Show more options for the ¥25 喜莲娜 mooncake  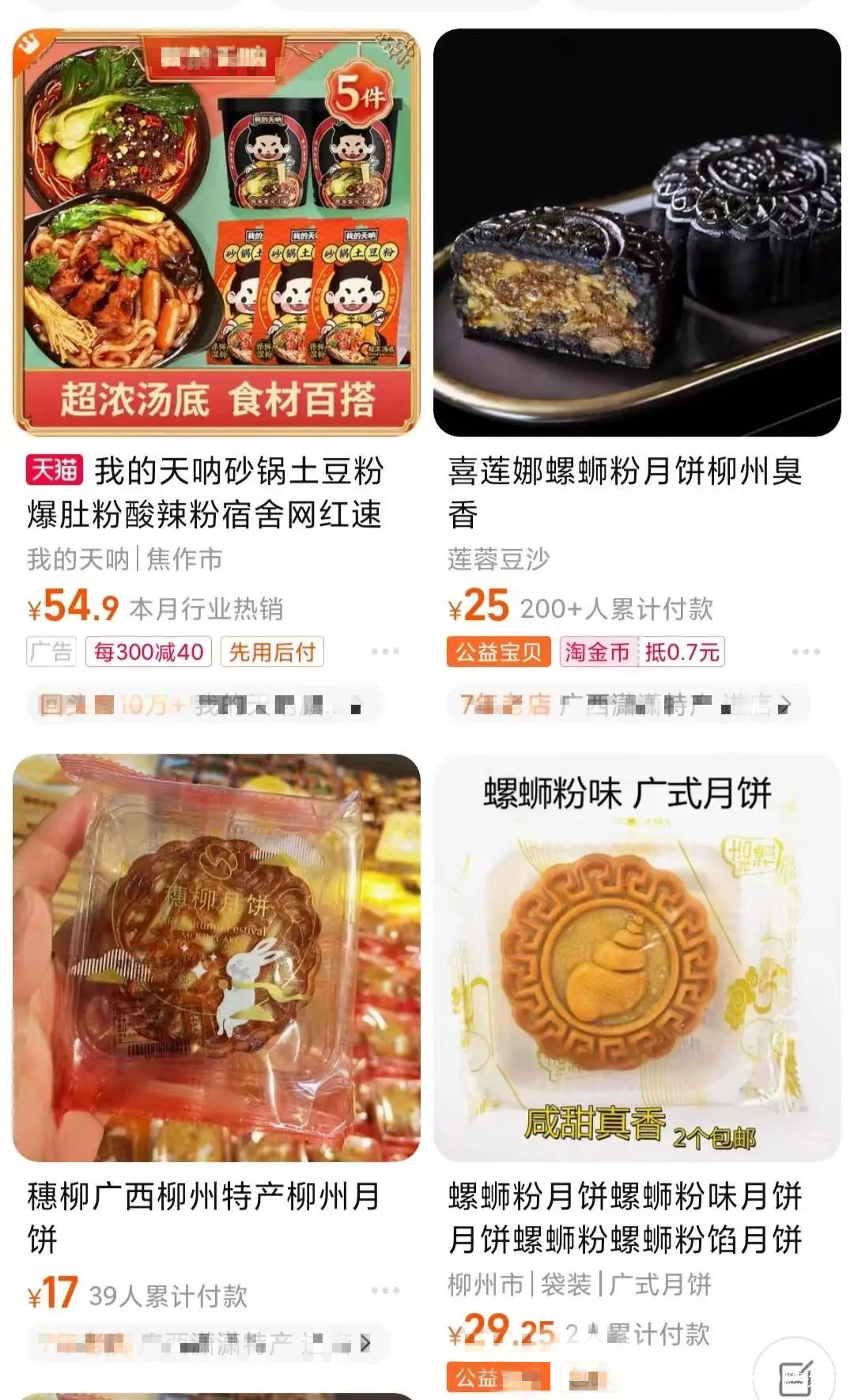tap(805, 652)
